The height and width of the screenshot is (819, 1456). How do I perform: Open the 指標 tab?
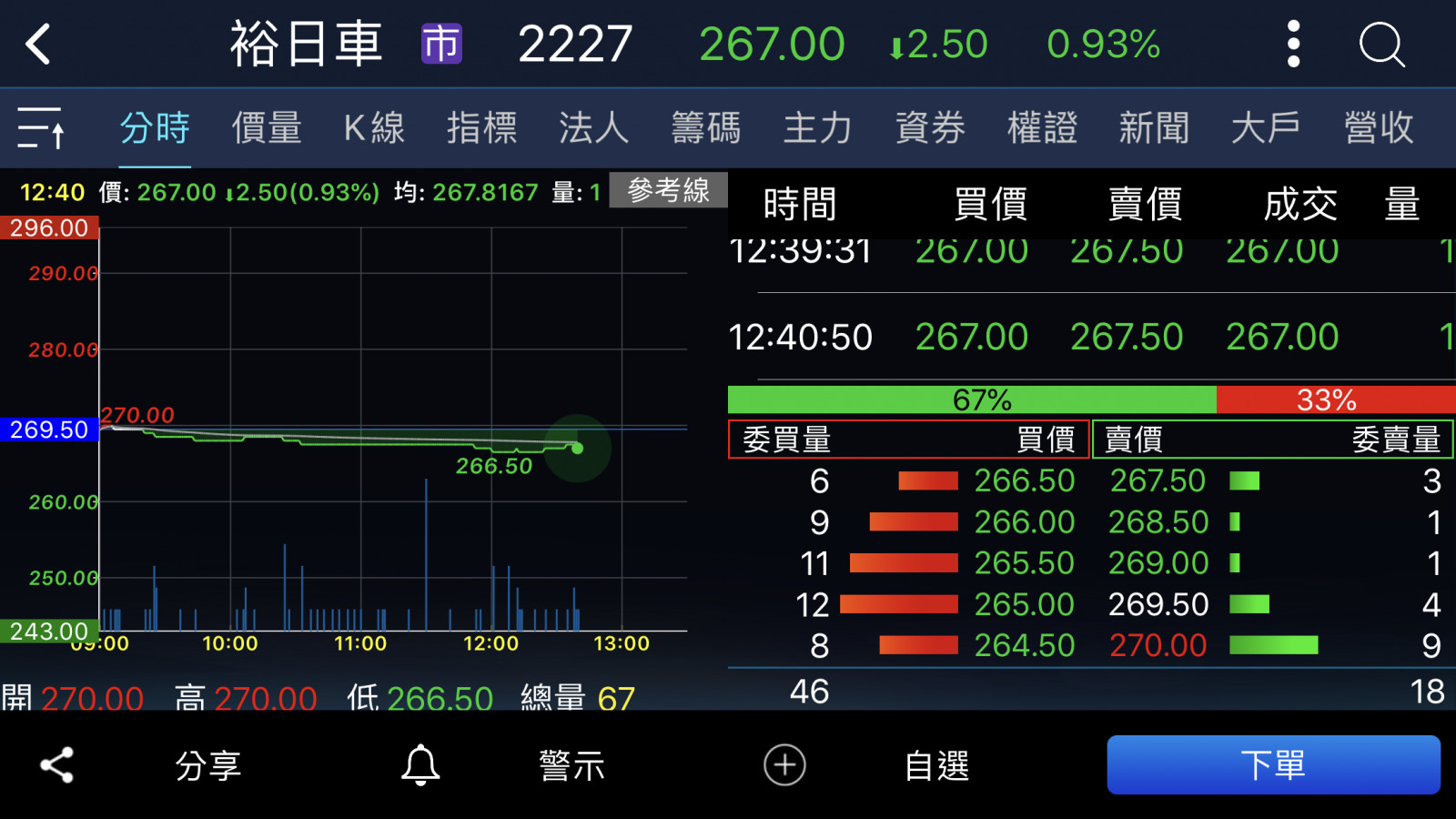tap(481, 127)
